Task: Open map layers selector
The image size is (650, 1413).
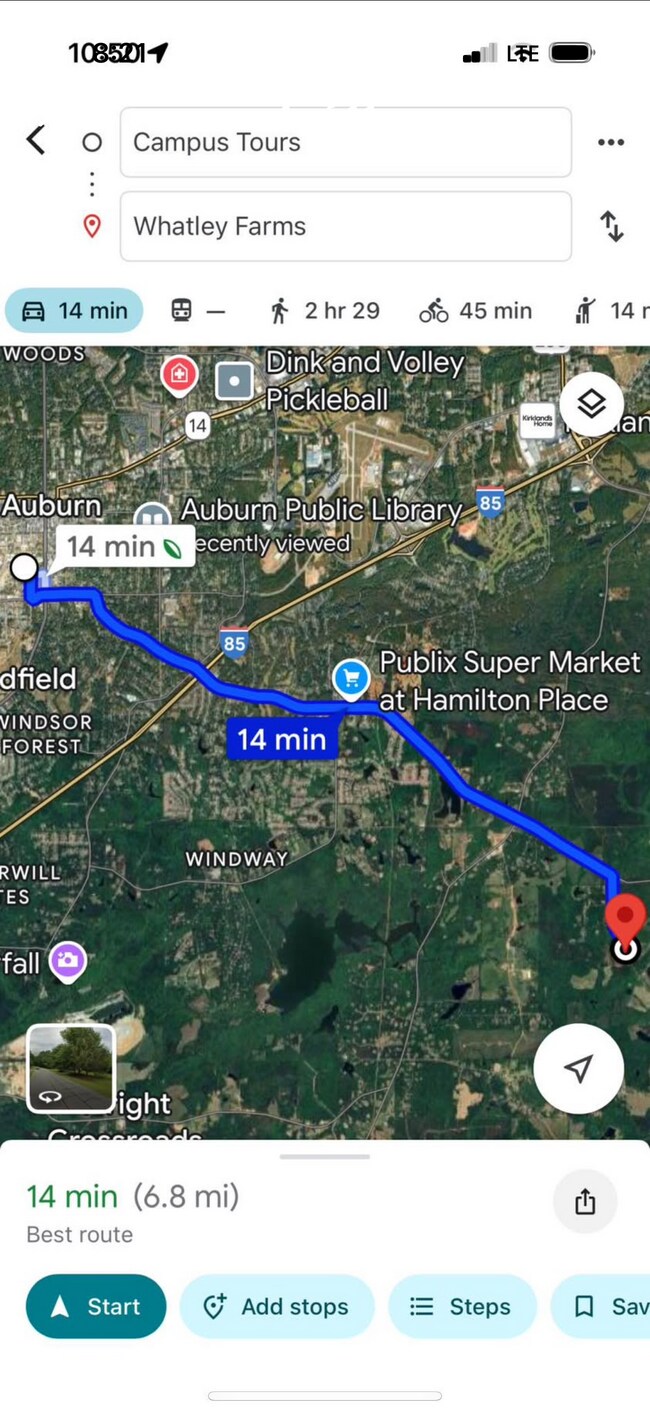Action: (592, 403)
